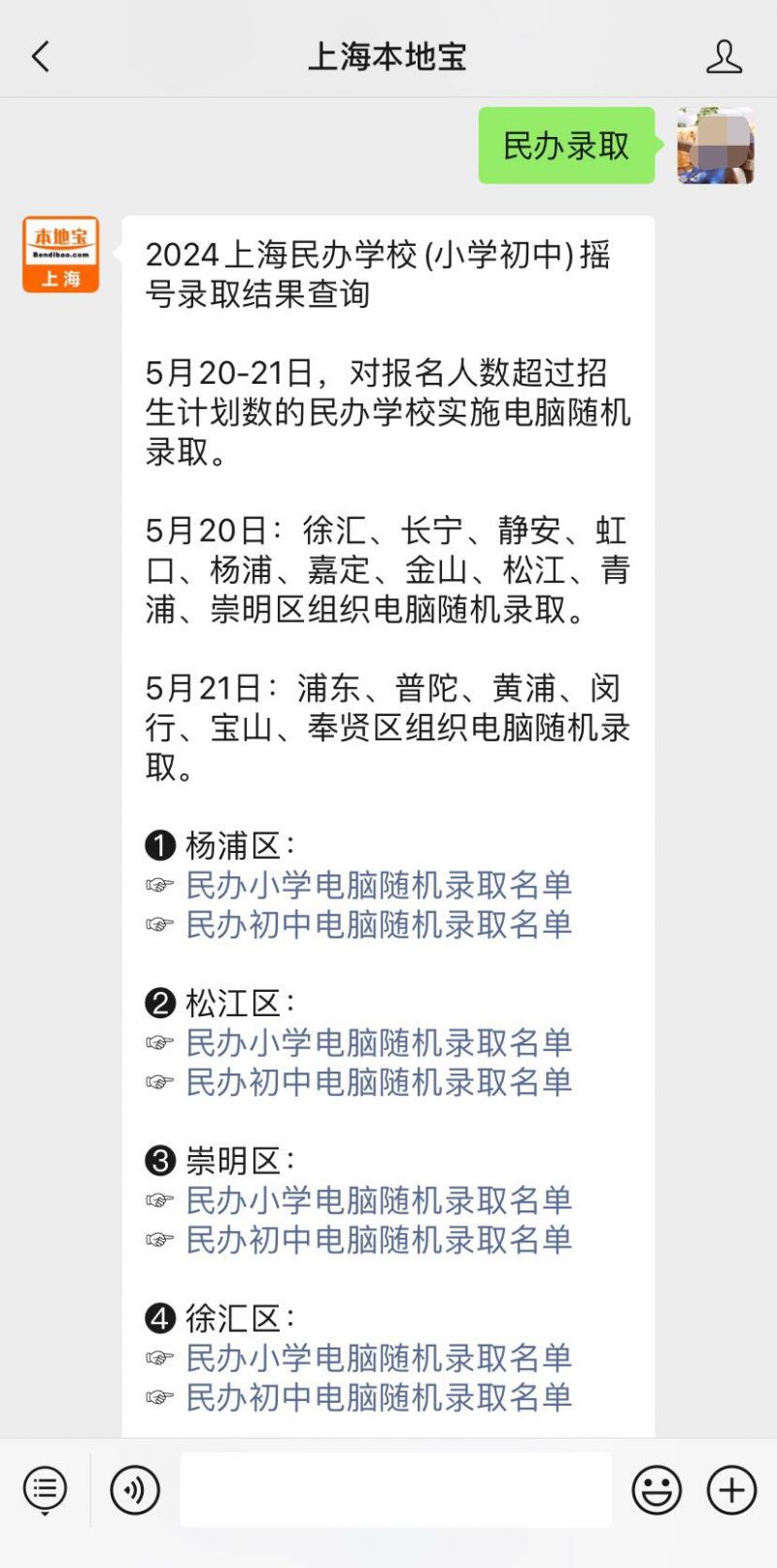Open 徐汇区 民办初中电脑随机录取名单 link
This screenshot has height=1568, width=777.
click(378, 1397)
